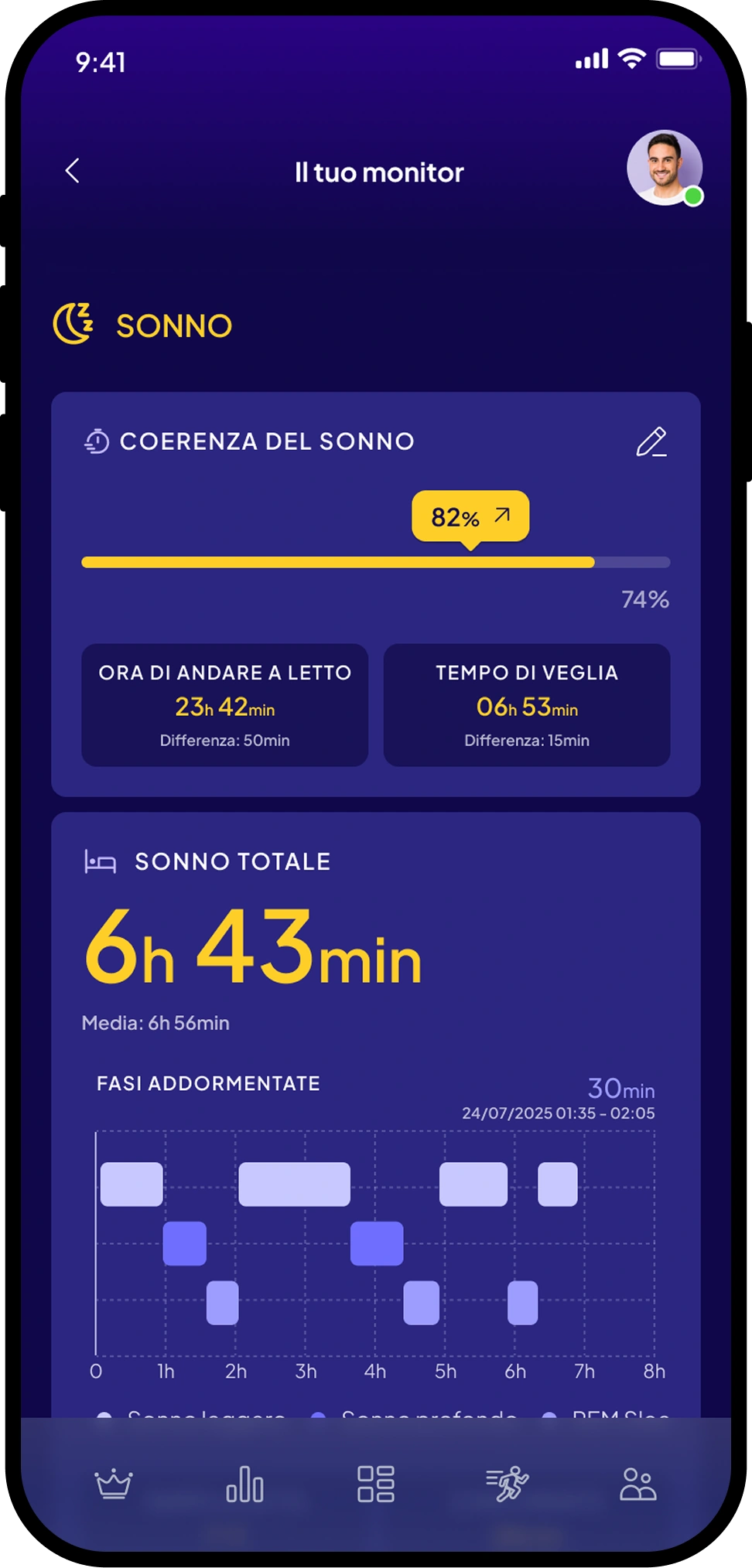Open the community people icon in bottom bar
The width and height of the screenshot is (752, 1568).
(640, 1484)
